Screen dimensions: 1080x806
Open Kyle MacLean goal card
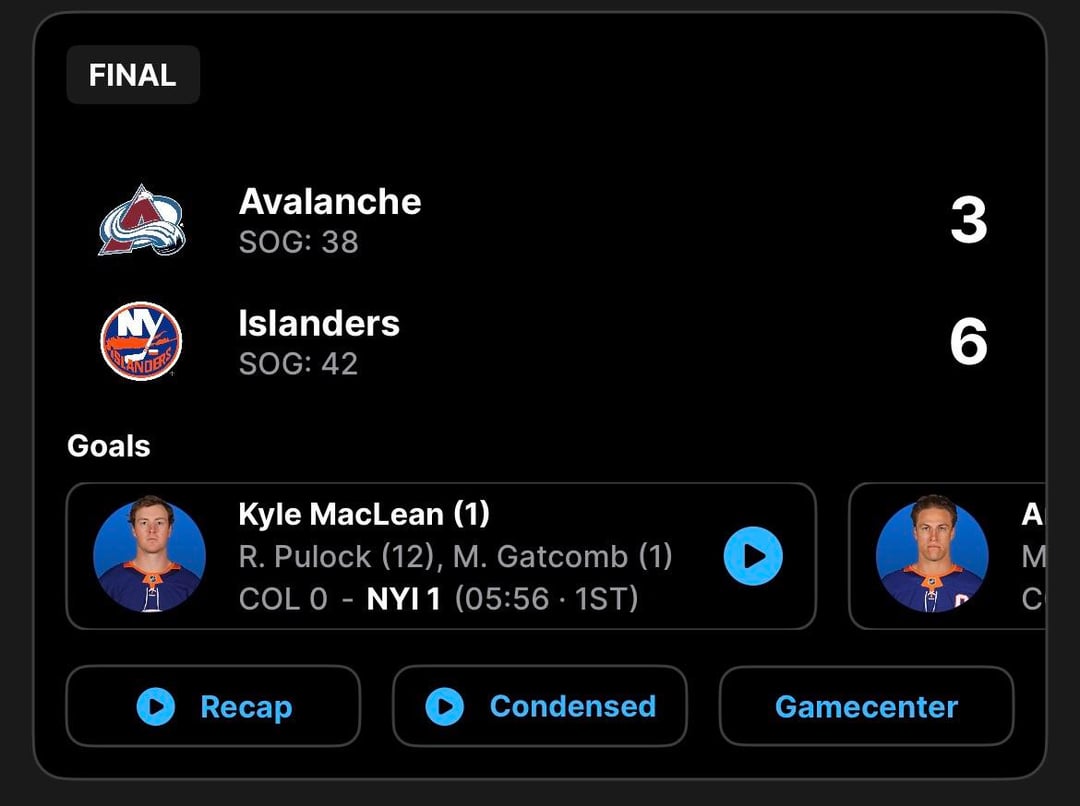click(x=440, y=556)
